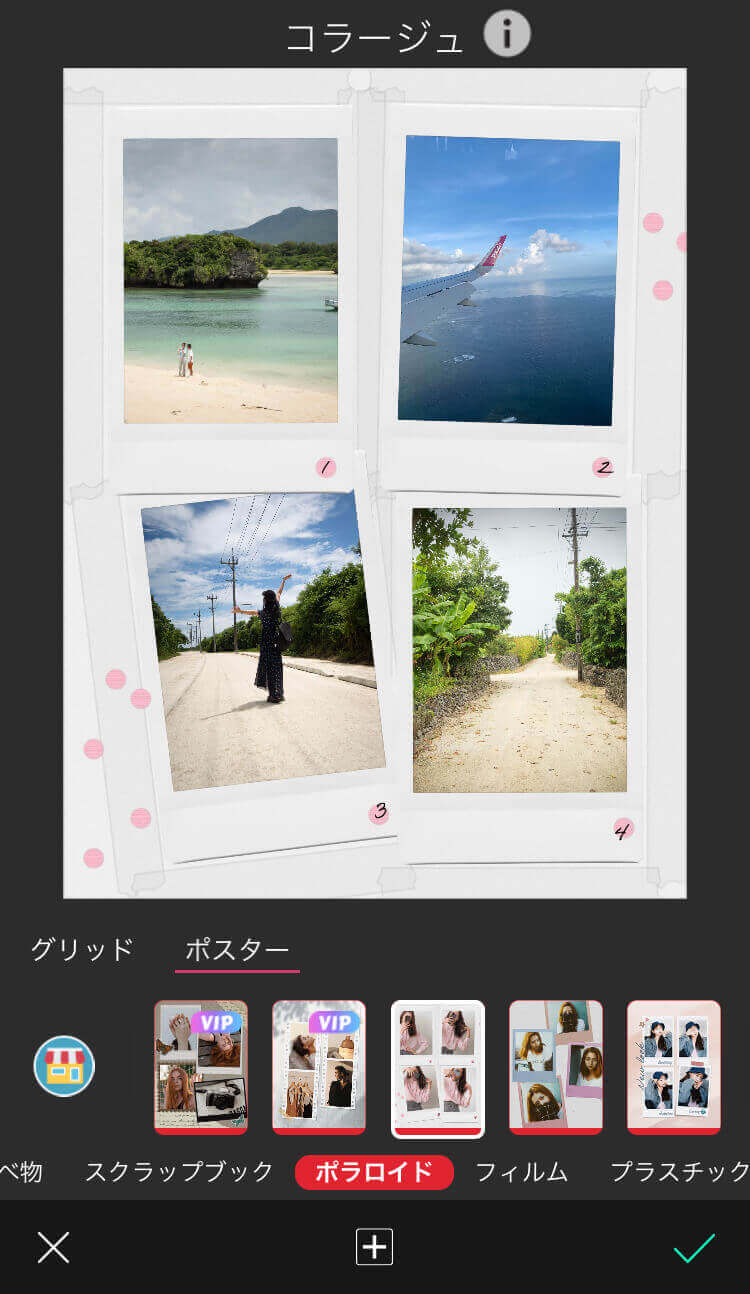Select the ポスター tab

[237, 949]
